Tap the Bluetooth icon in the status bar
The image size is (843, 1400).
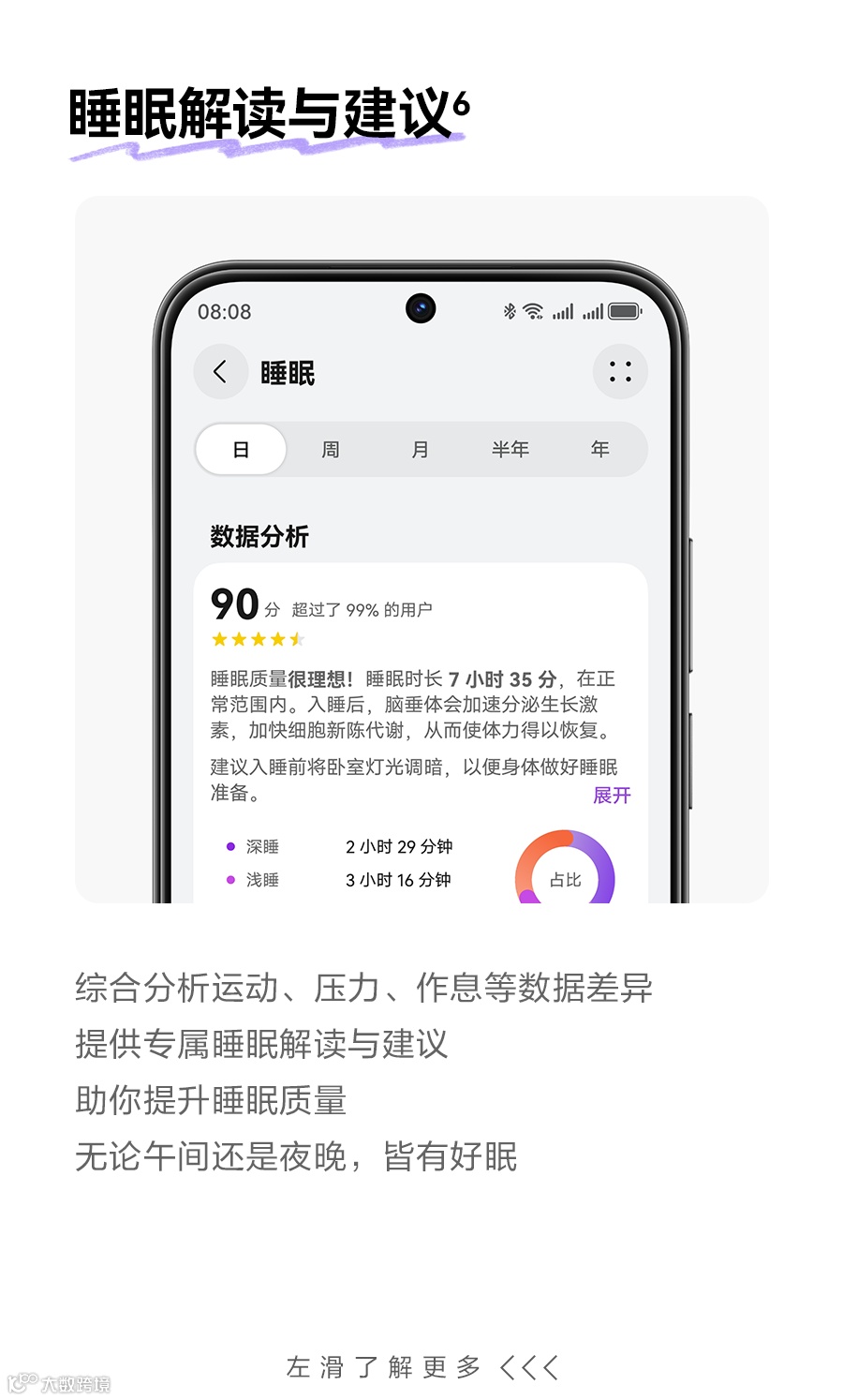click(510, 310)
